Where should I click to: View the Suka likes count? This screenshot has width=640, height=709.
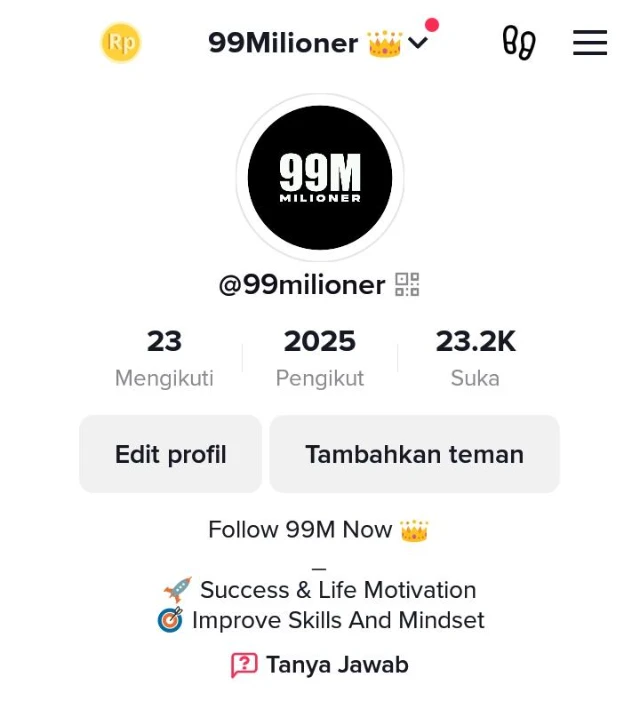(475, 357)
